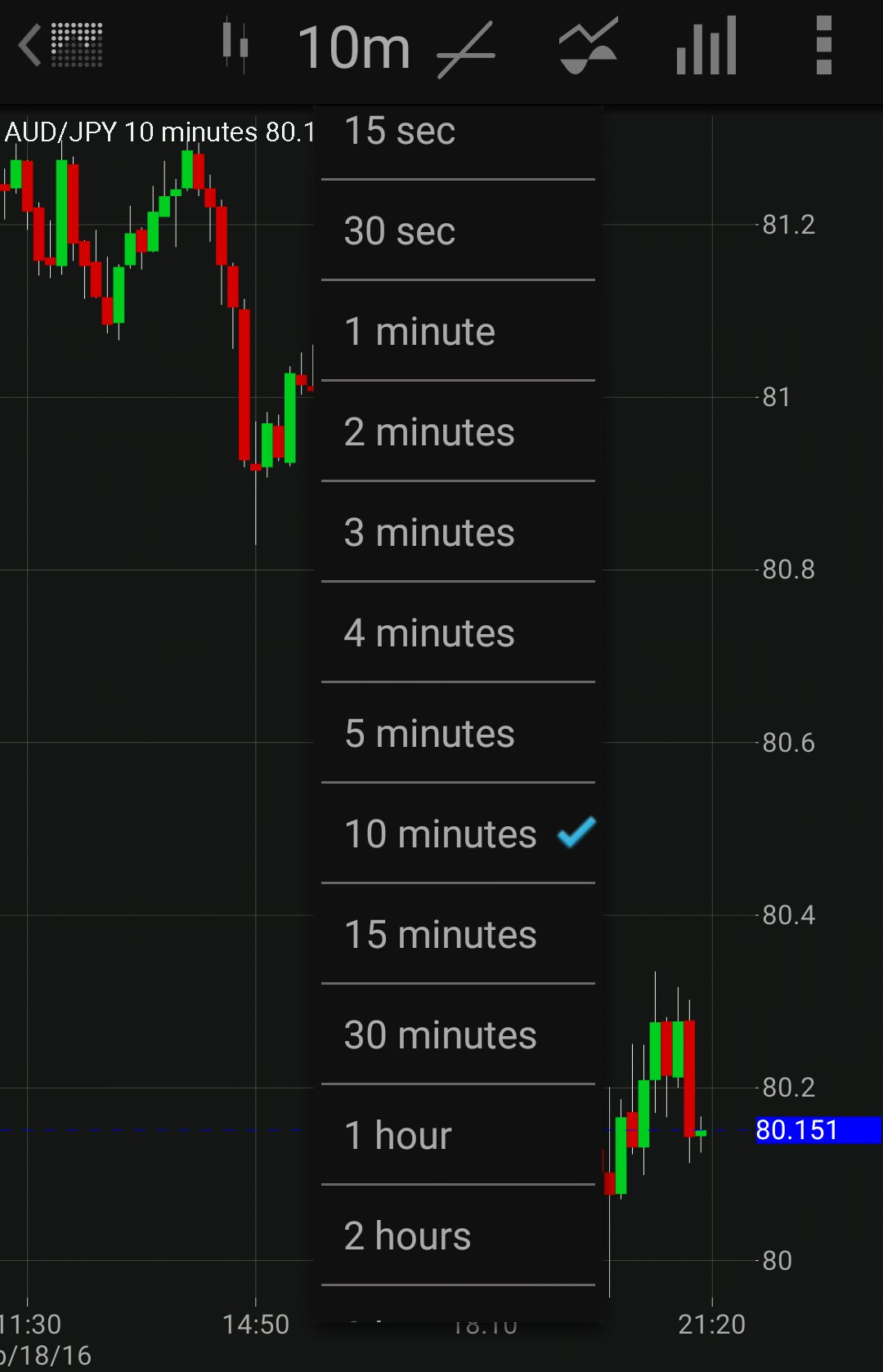883x1372 pixels.
Task: Select the 15 sec timeframe
Action: [458, 132]
